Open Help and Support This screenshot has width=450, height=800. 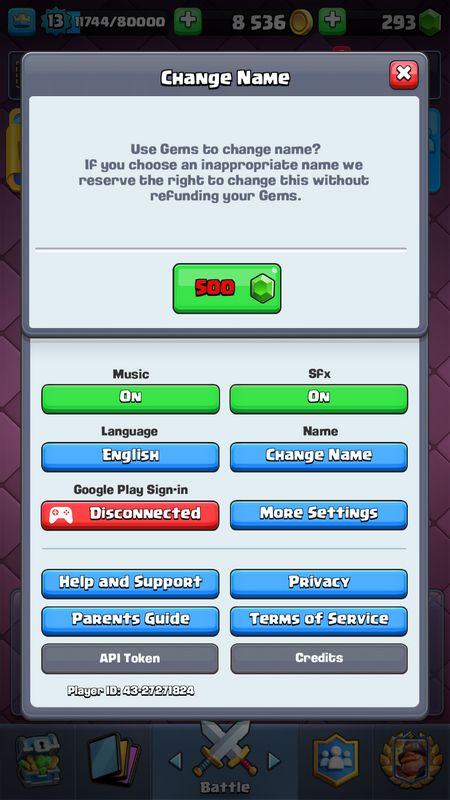click(x=131, y=584)
